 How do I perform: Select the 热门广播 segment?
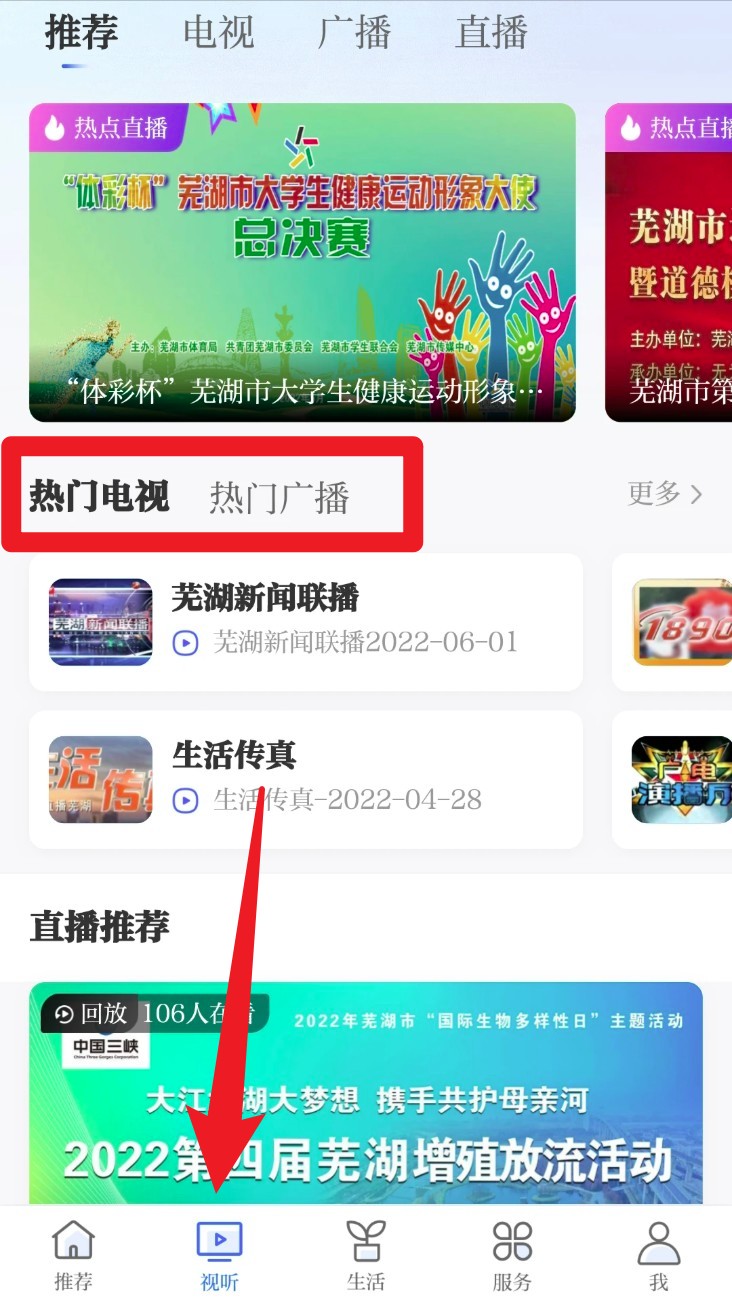[279, 497]
